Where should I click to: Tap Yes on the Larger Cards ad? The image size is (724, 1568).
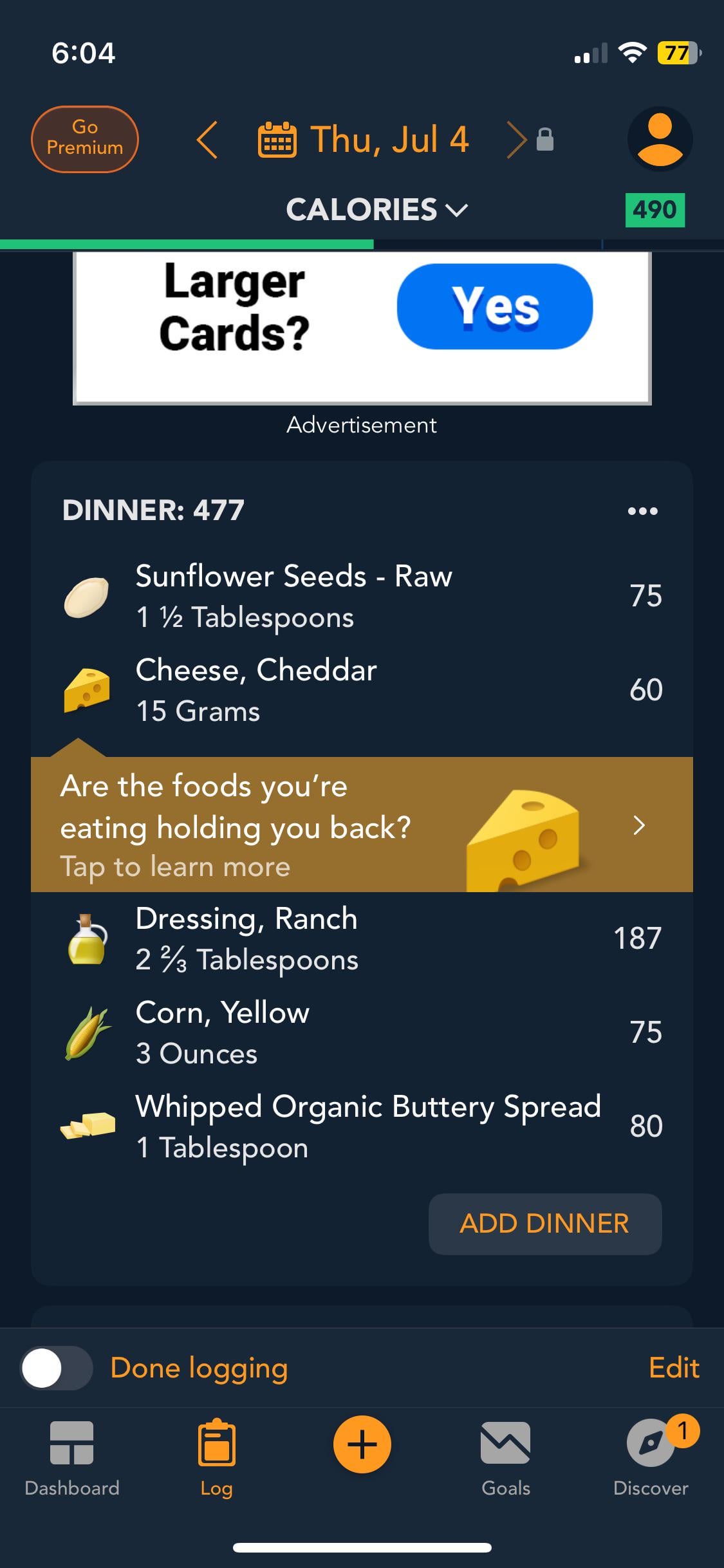[495, 306]
